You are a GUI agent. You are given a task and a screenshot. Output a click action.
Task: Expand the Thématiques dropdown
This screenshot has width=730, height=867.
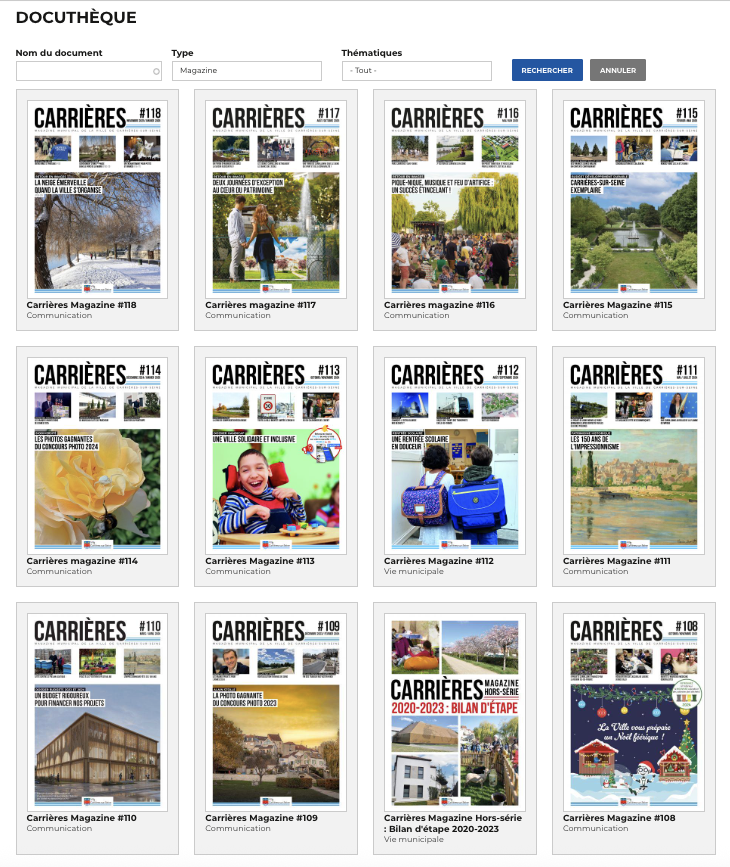(x=416, y=71)
